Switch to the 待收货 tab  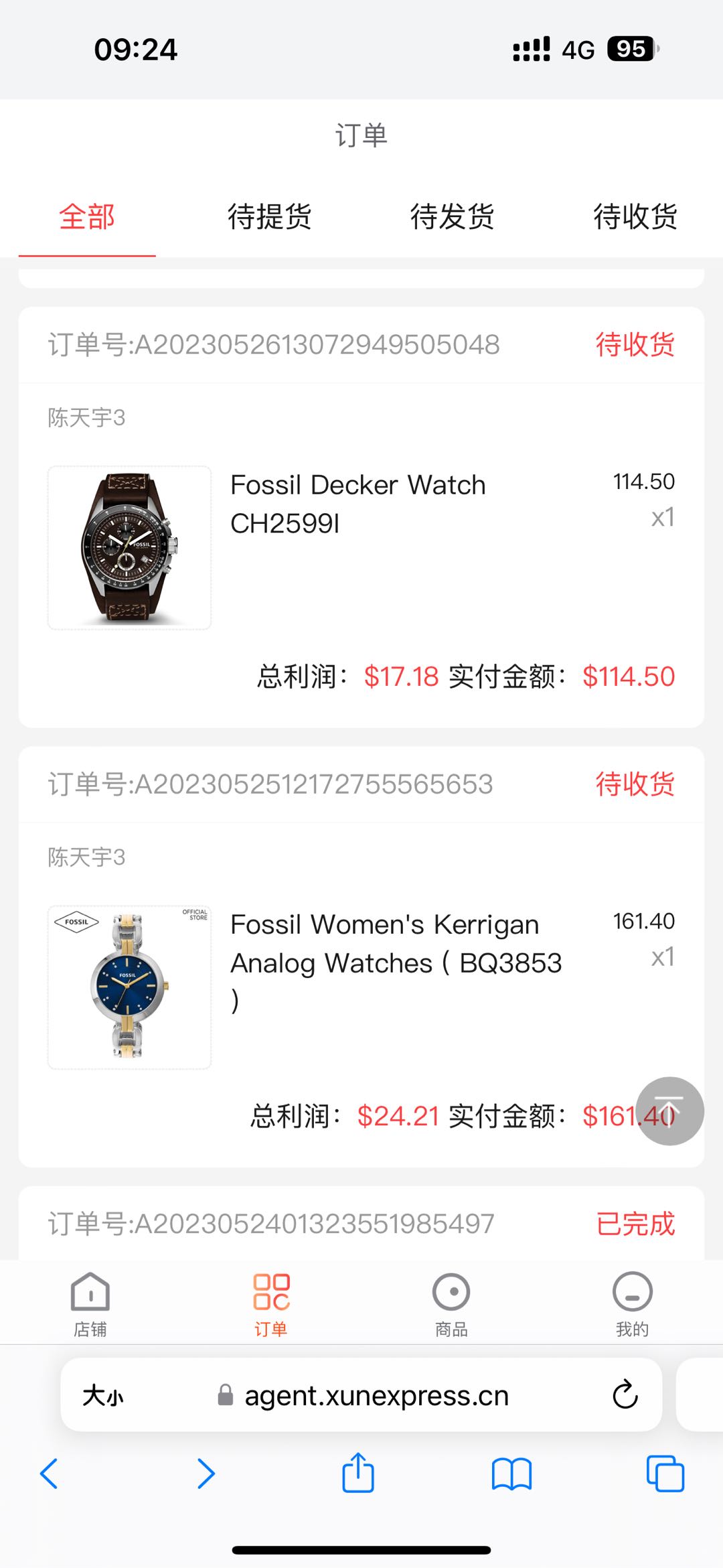tap(633, 217)
